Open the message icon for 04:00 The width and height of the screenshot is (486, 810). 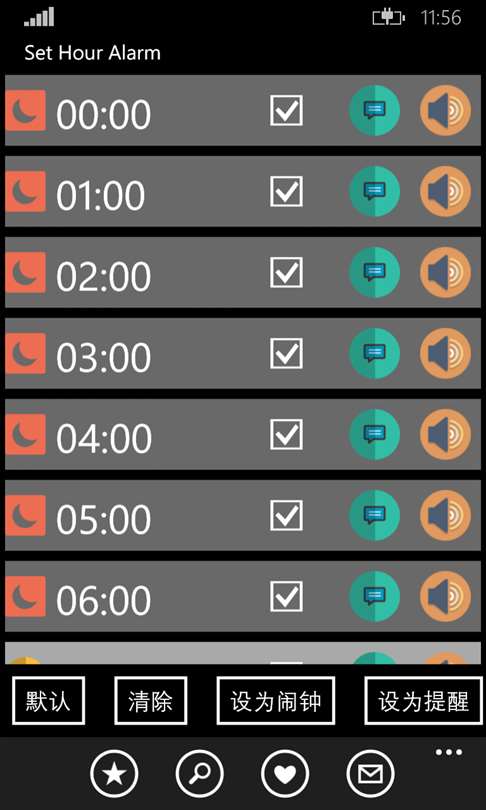point(374,434)
